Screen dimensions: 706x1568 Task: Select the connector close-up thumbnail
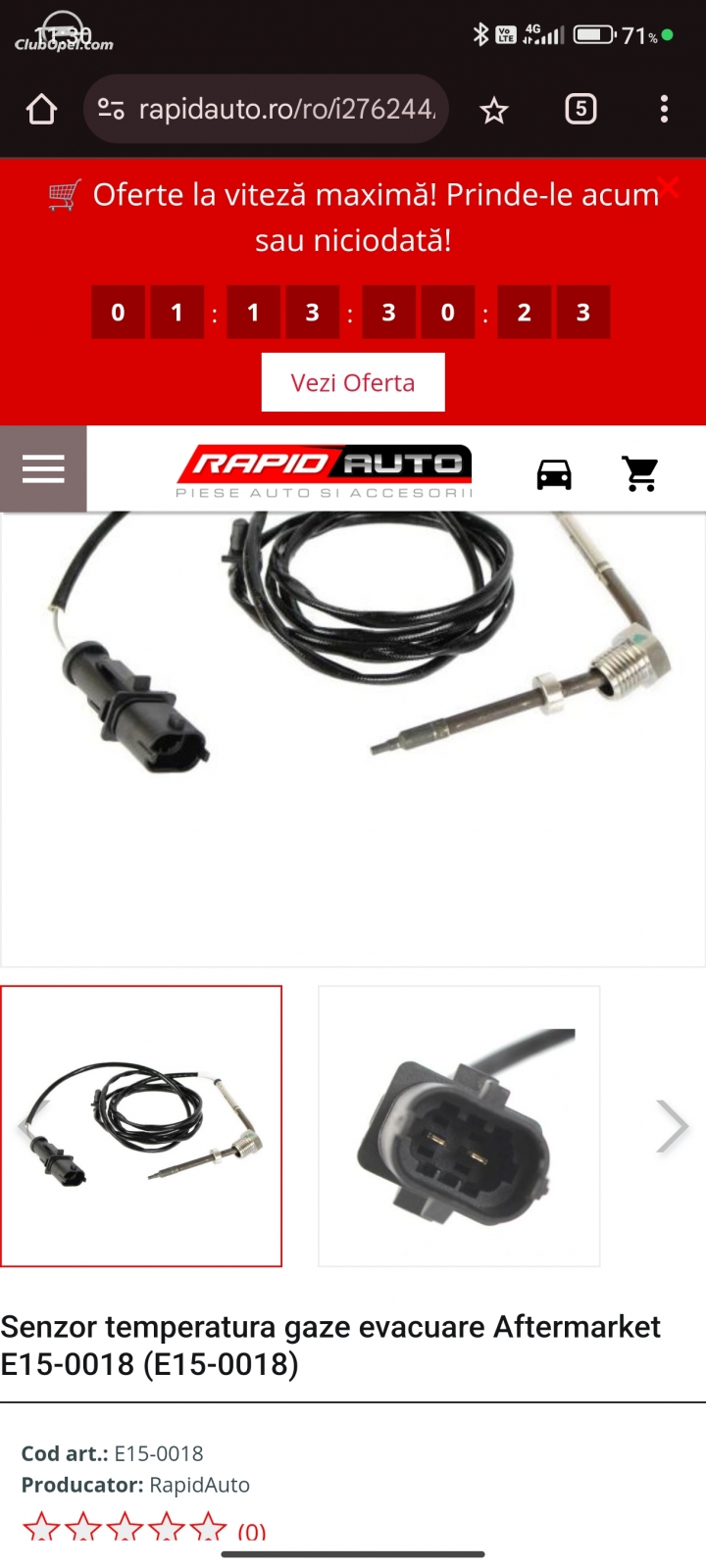click(x=459, y=1126)
